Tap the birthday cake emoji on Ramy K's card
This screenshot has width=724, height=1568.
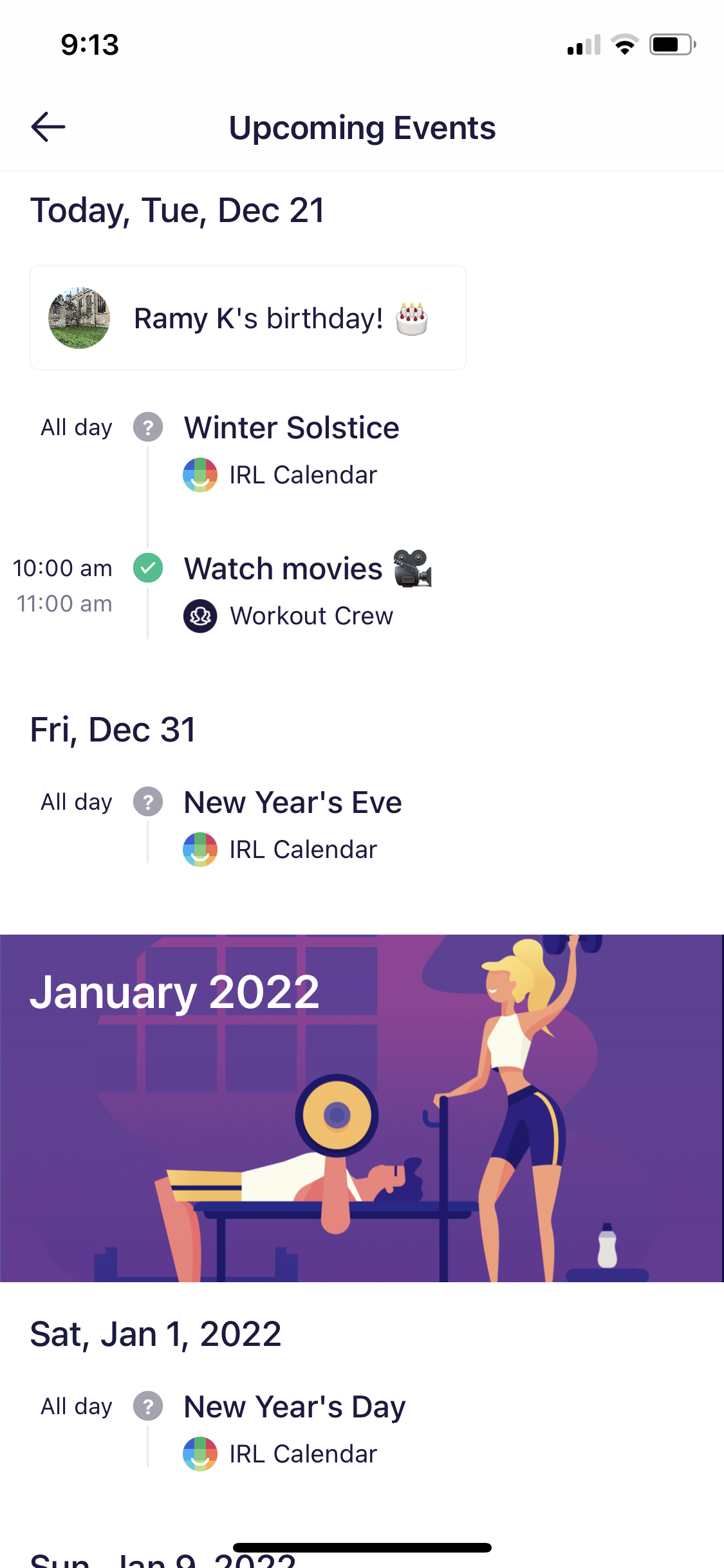click(410, 317)
